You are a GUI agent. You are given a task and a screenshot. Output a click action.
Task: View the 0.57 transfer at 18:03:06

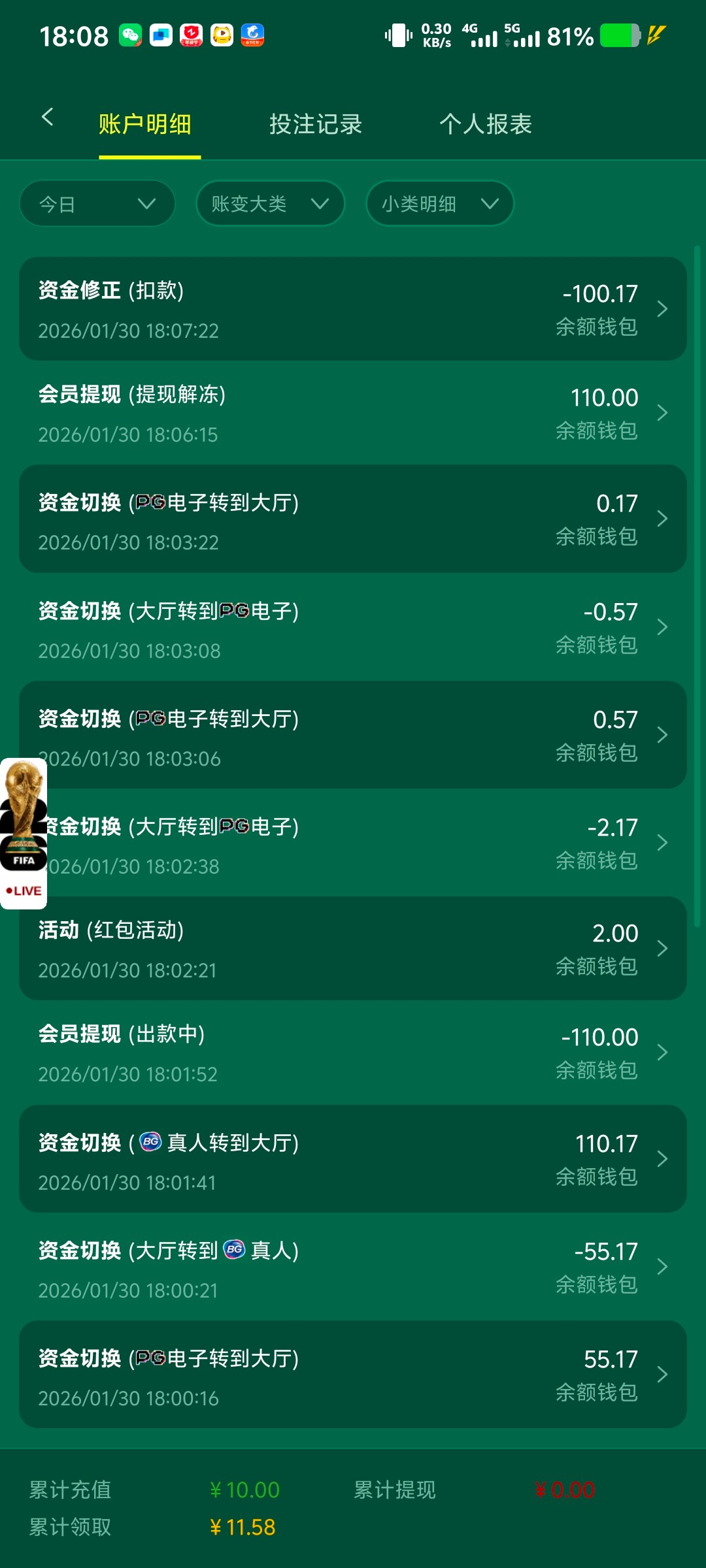[353, 735]
